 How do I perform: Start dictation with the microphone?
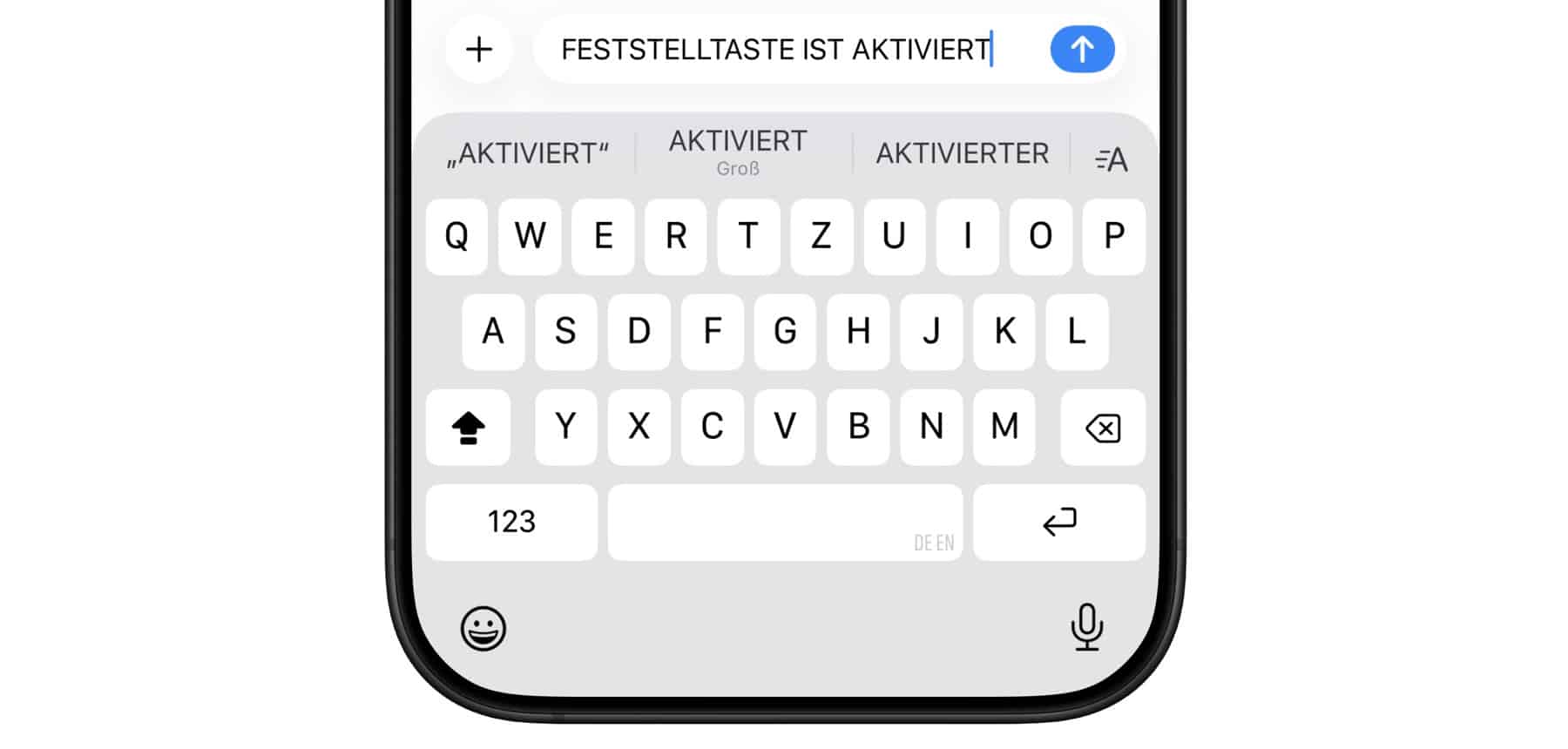1086,627
